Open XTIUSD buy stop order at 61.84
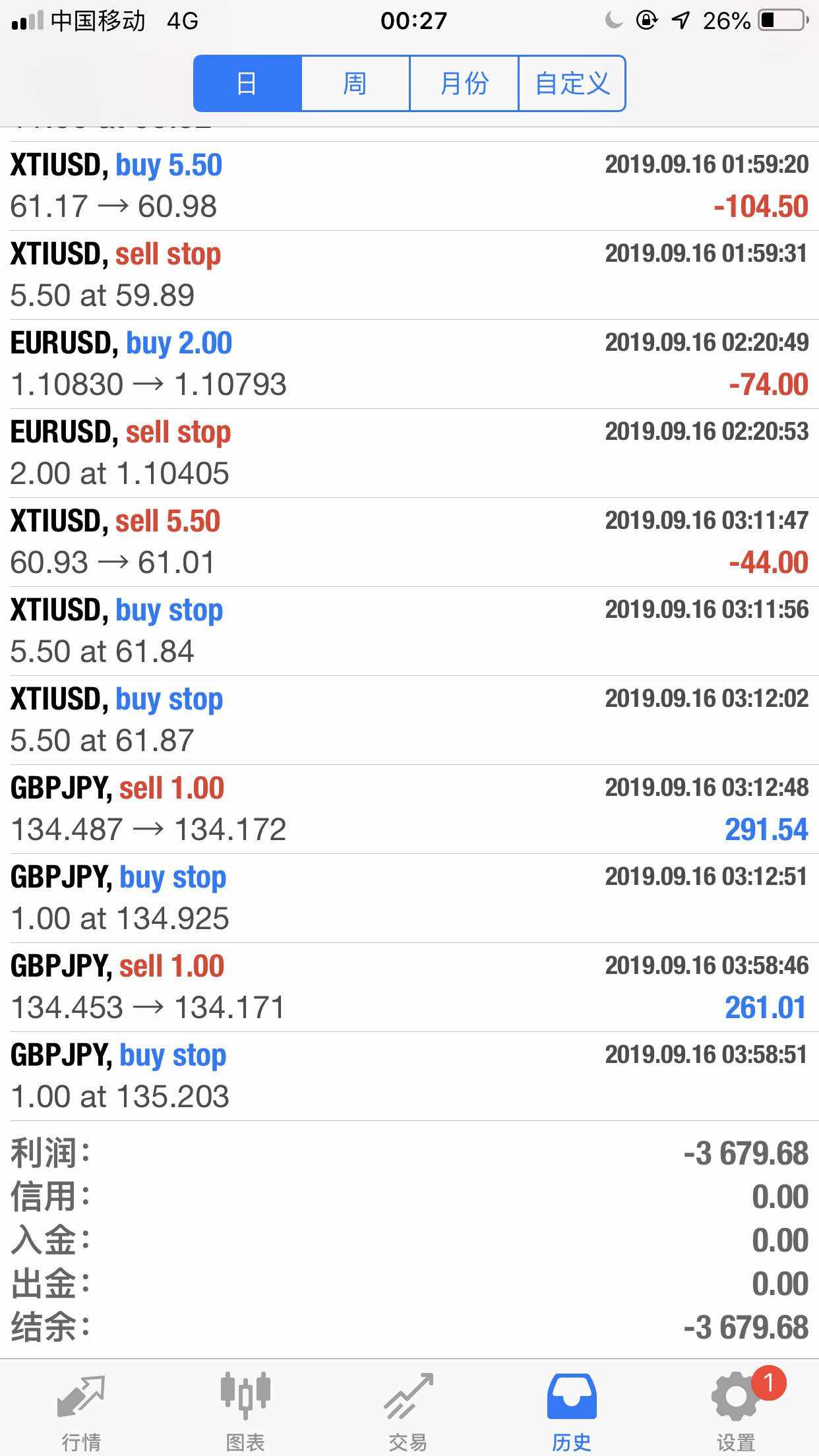The image size is (819, 1456). (409, 631)
